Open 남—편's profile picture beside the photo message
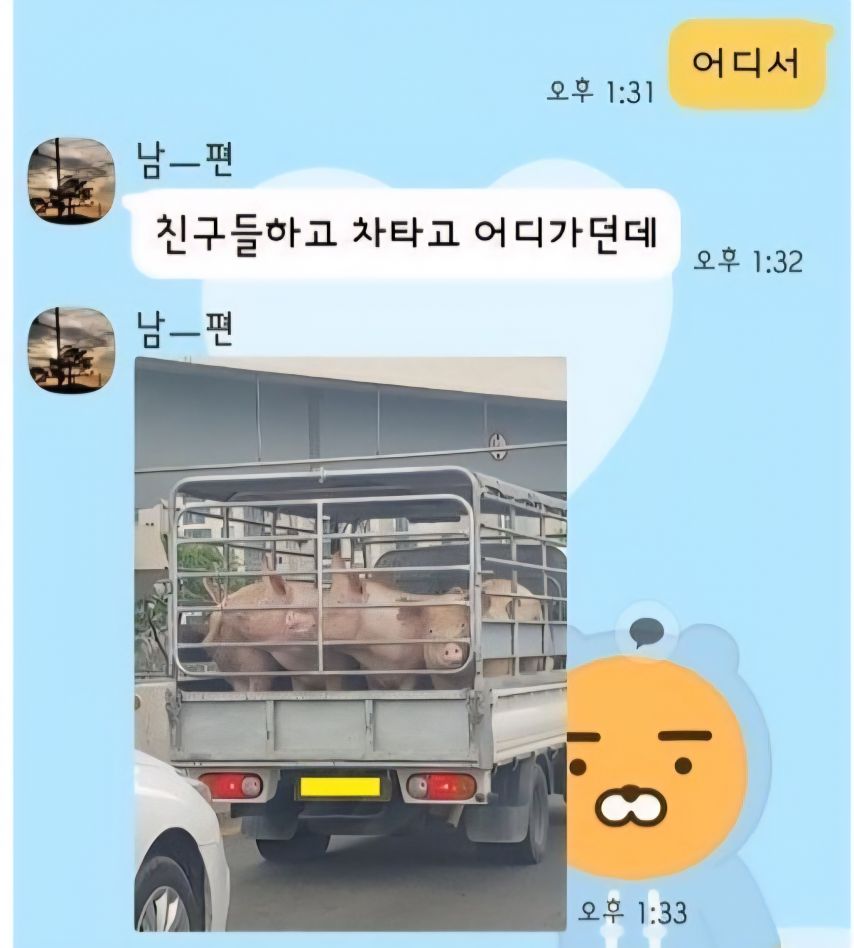 pos(71,348)
